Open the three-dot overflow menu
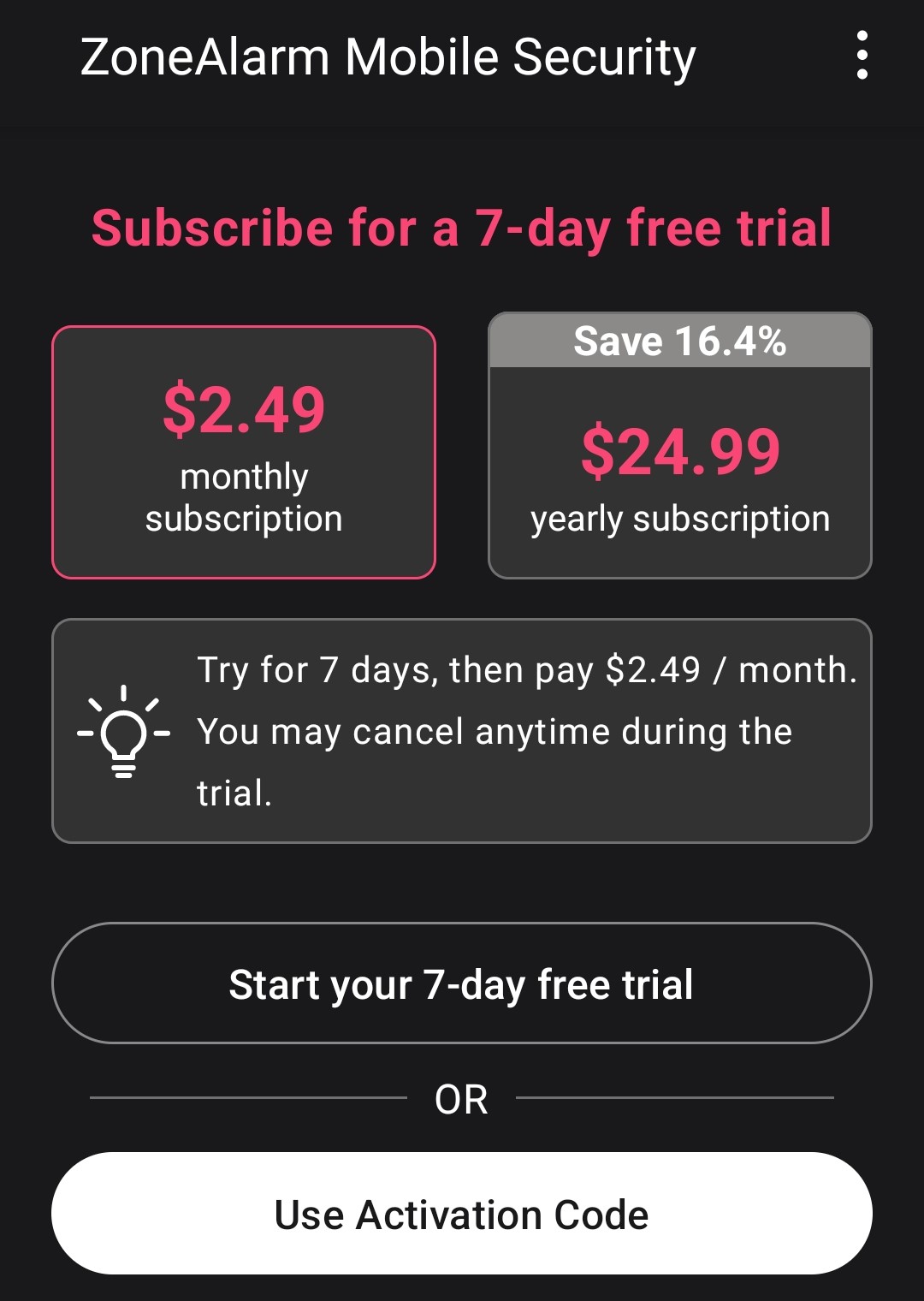 click(862, 56)
